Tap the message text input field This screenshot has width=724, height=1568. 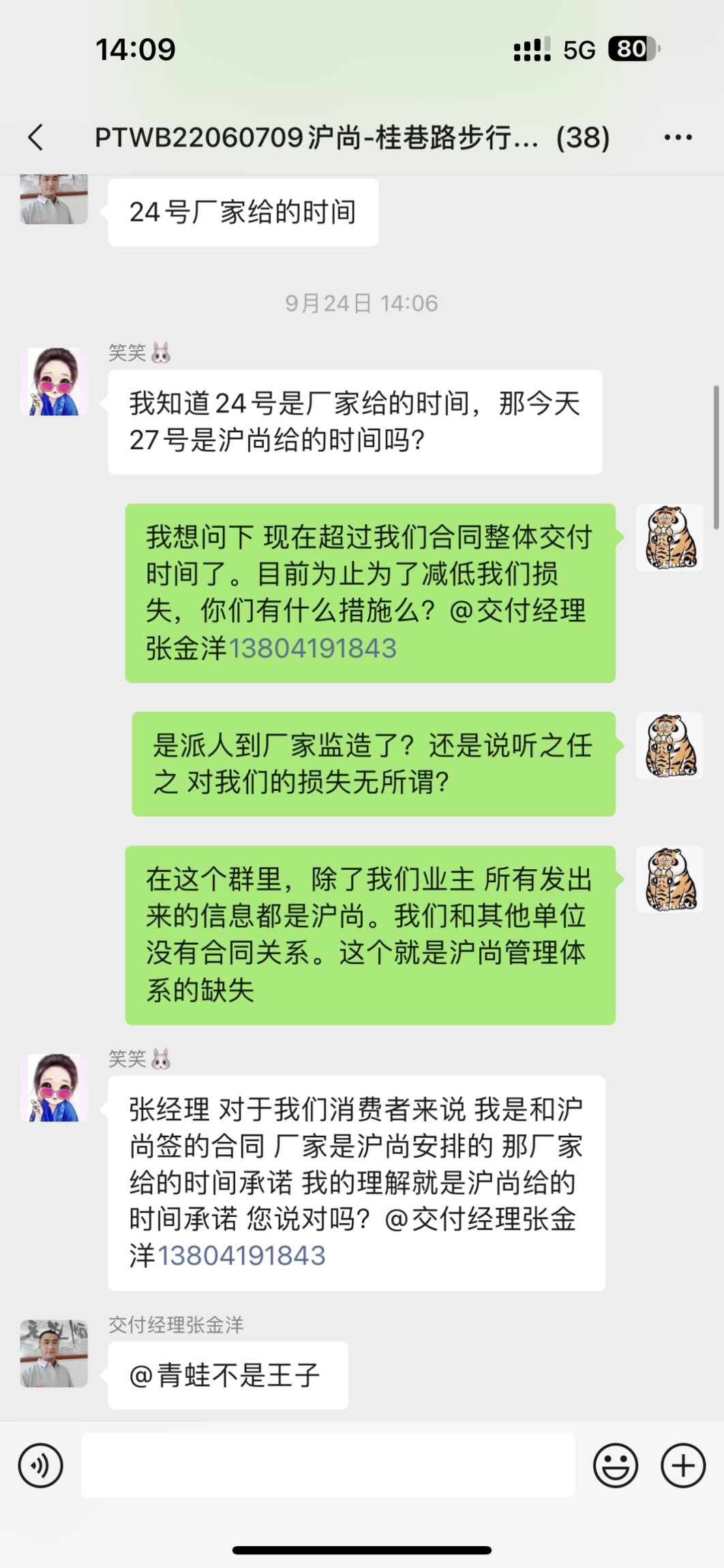pyautogui.click(x=327, y=1465)
